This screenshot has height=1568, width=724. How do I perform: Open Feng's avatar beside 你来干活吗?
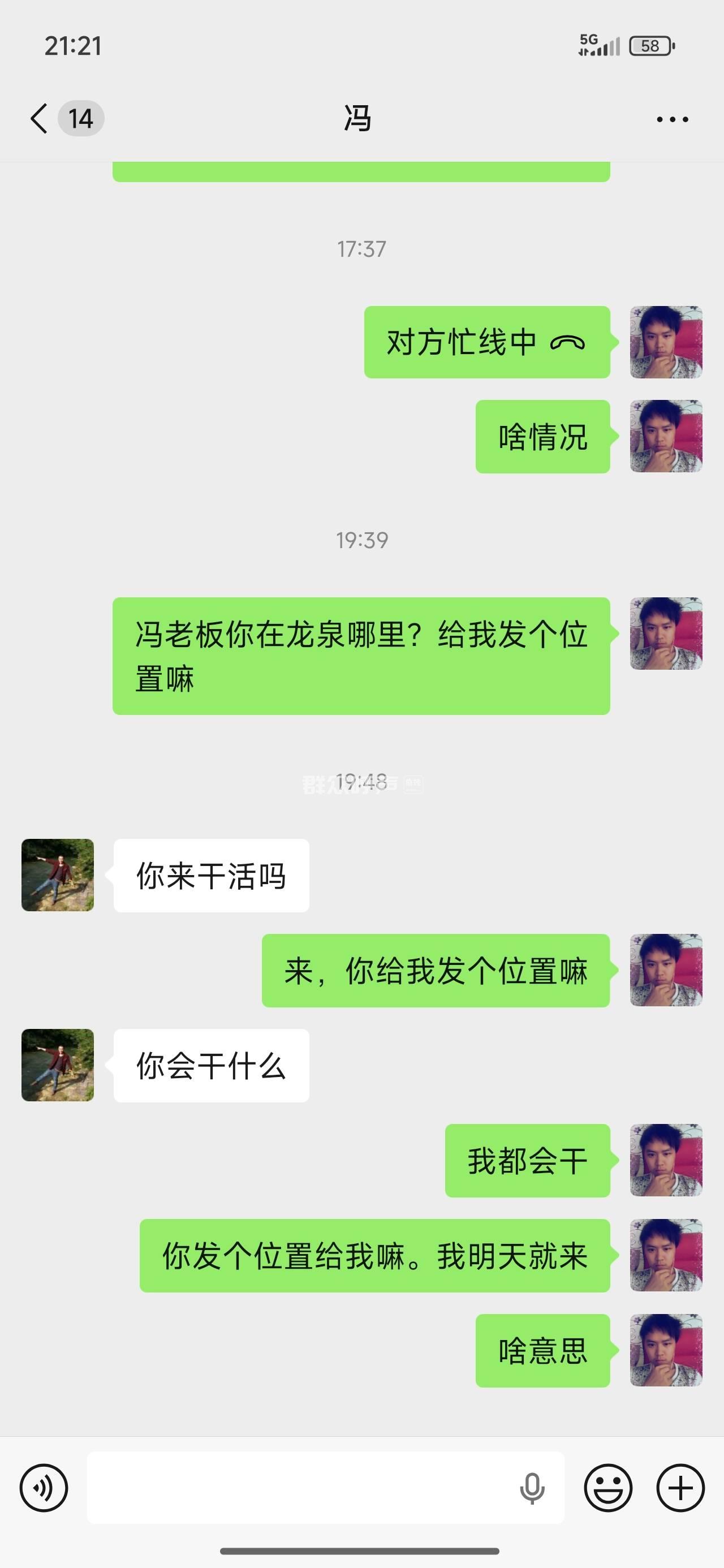(x=58, y=875)
